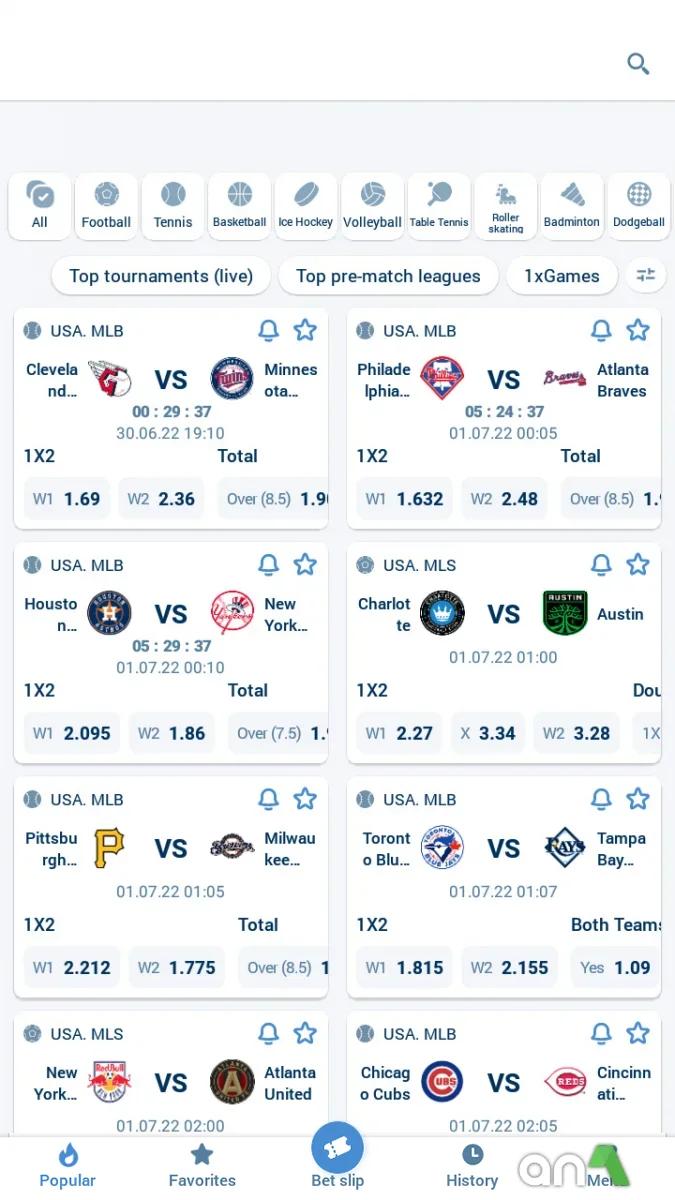The width and height of the screenshot is (675, 1200).
Task: Choose W2 2.155 for Toronto vs Tampa Bay
Action: [x=510, y=967]
